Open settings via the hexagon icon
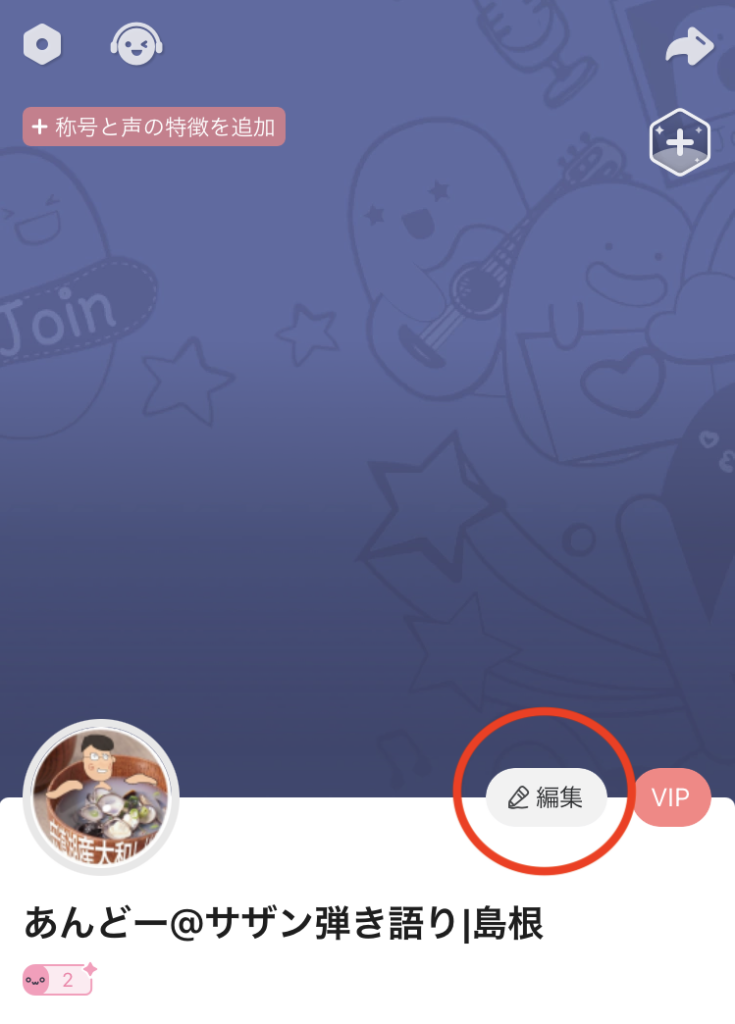The height and width of the screenshot is (1024, 735). pos(42,44)
